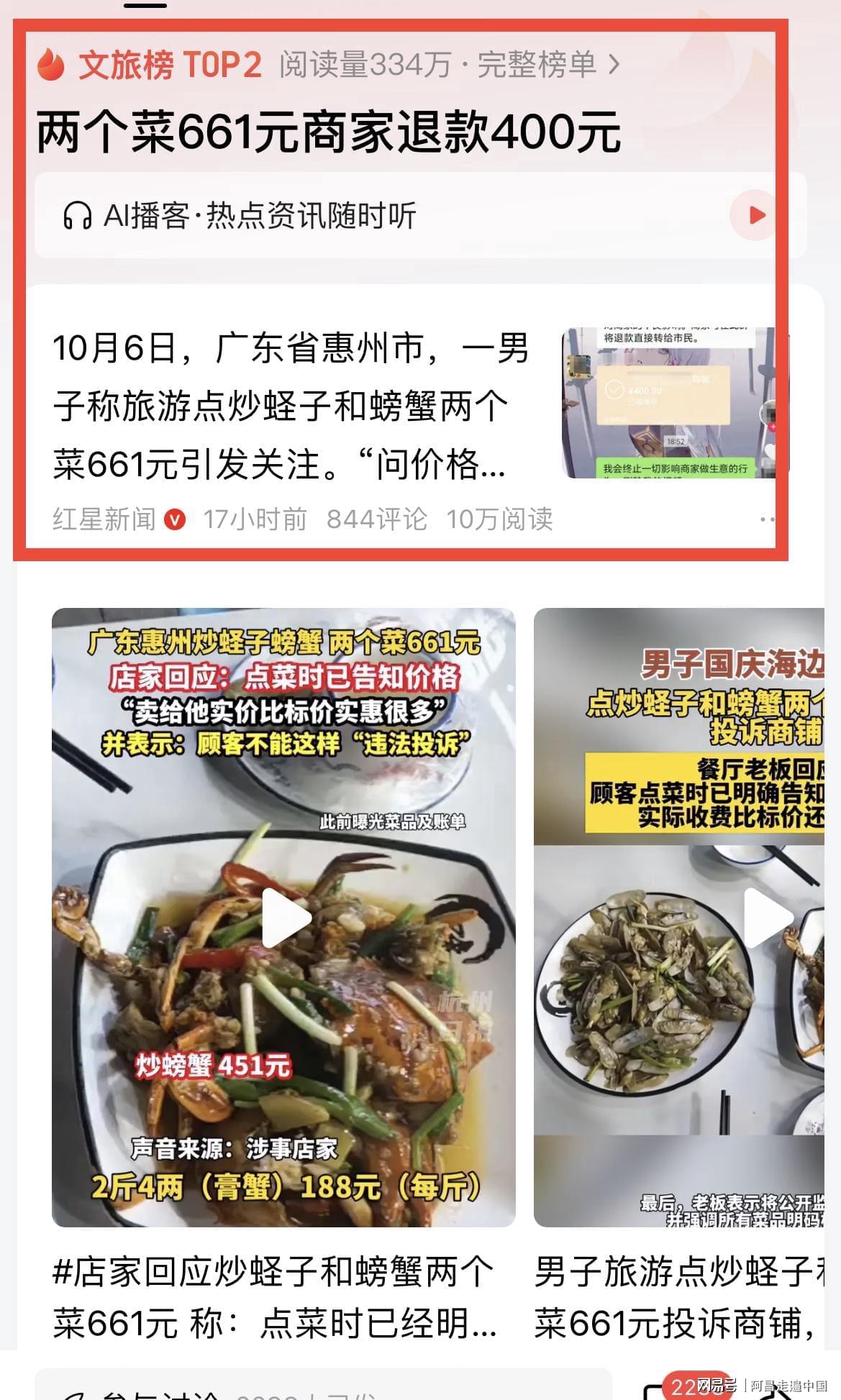Tap the 参与讨论 comment box
This screenshot has height=1400, width=841.
pos(322,1387)
